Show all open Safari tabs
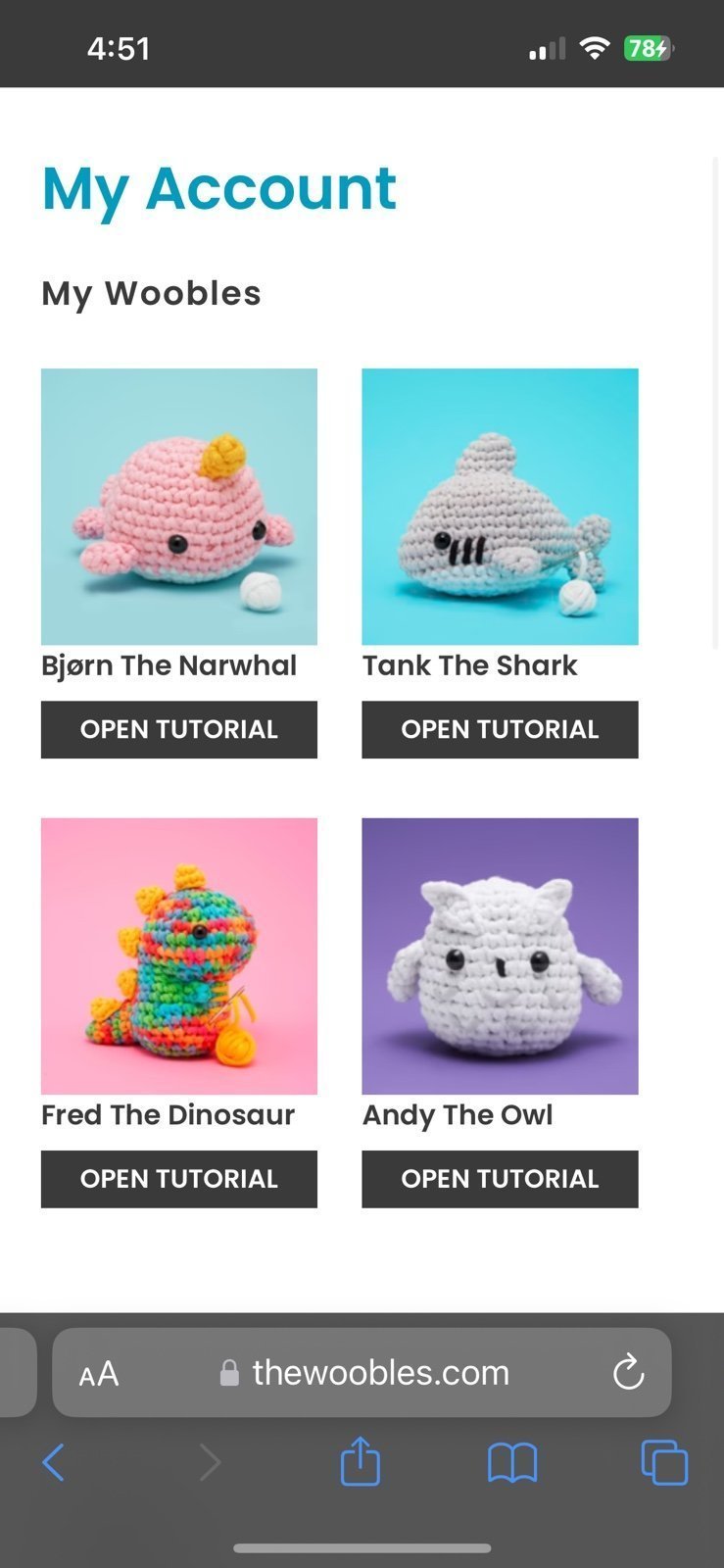The image size is (724, 1568). [x=664, y=1462]
